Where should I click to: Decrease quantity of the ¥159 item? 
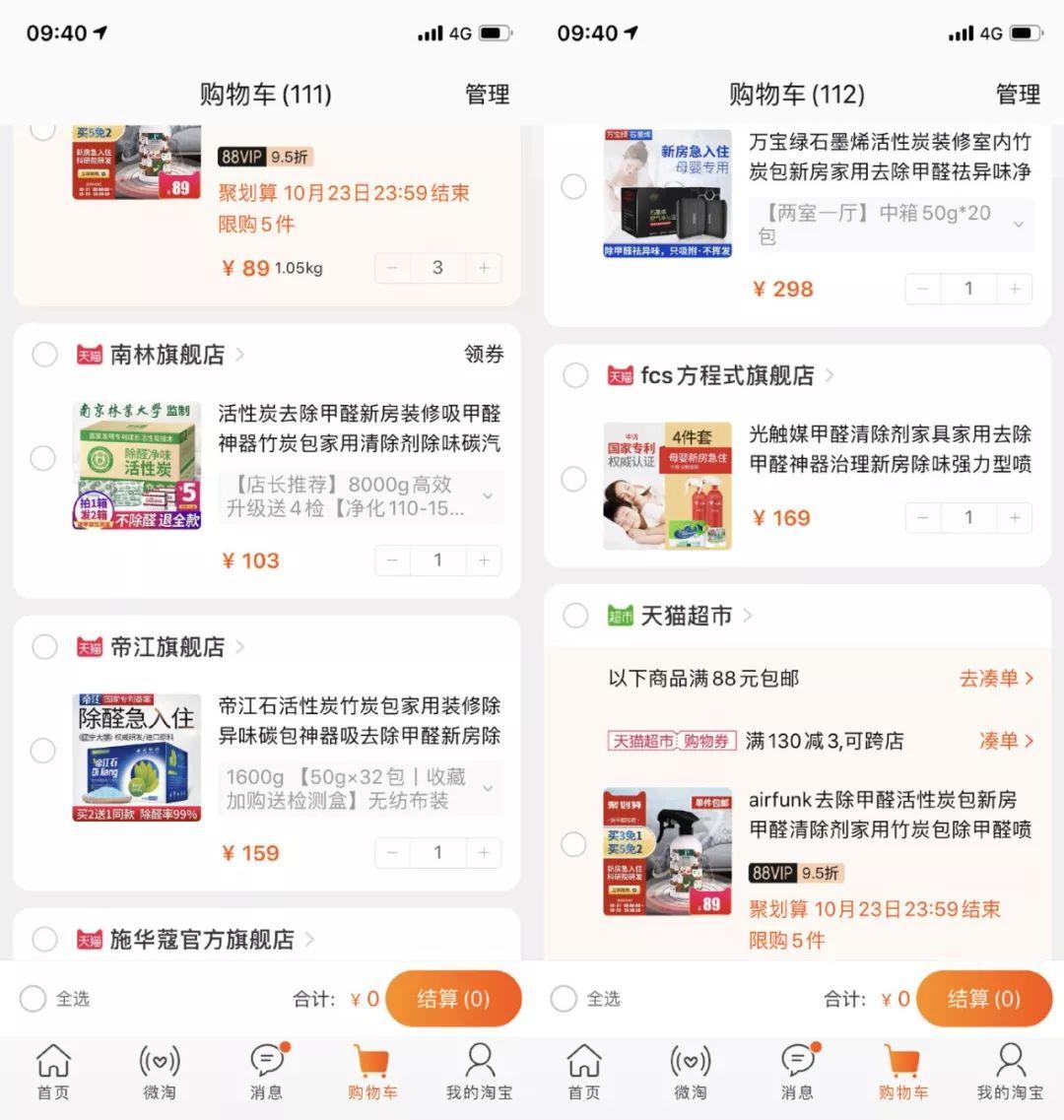tap(392, 853)
